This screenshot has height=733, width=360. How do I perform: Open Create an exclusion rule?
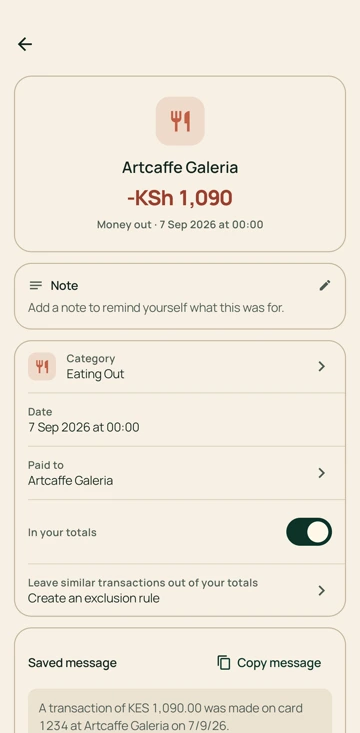click(x=180, y=590)
